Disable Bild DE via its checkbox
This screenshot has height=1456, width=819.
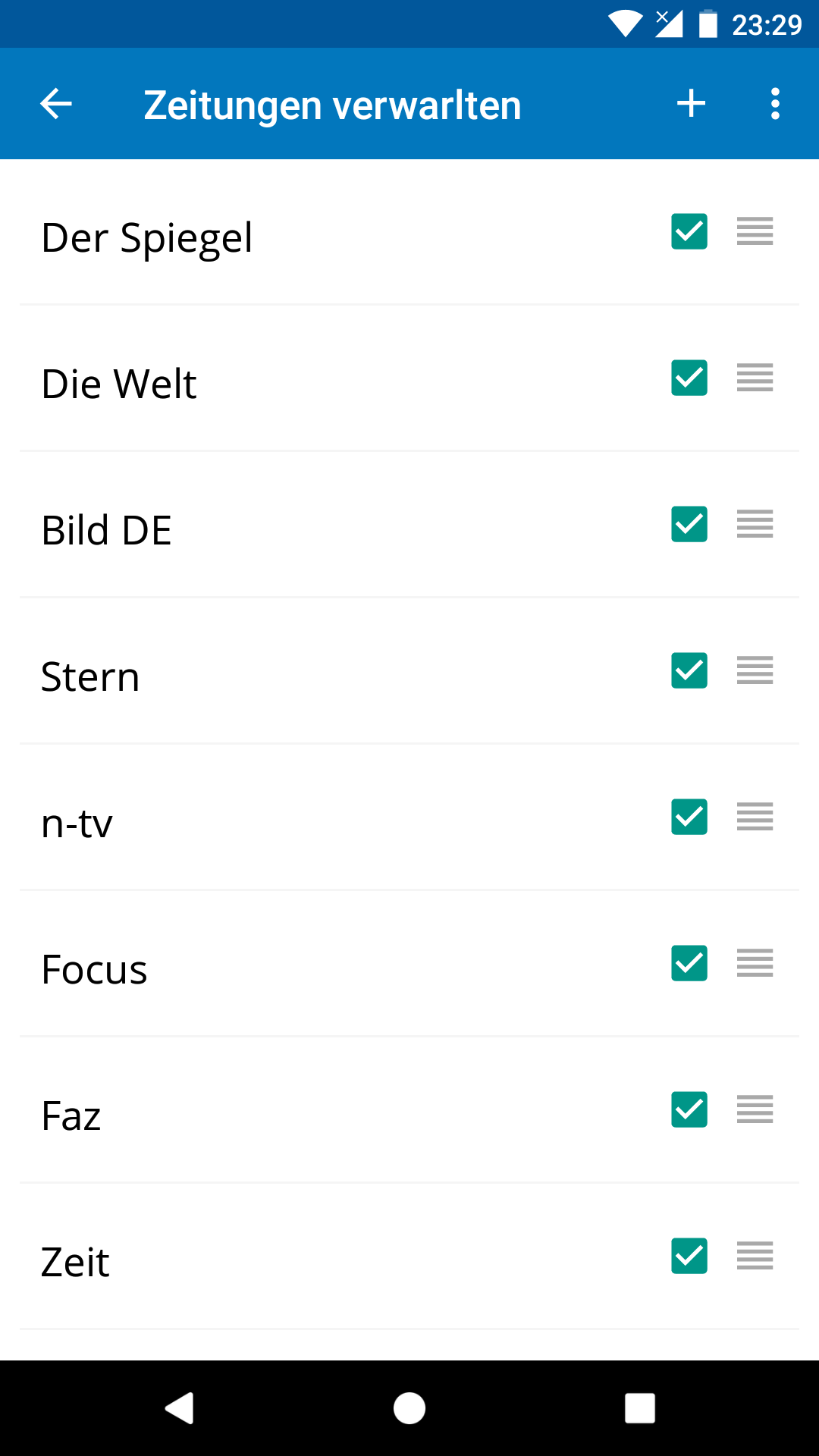click(689, 525)
